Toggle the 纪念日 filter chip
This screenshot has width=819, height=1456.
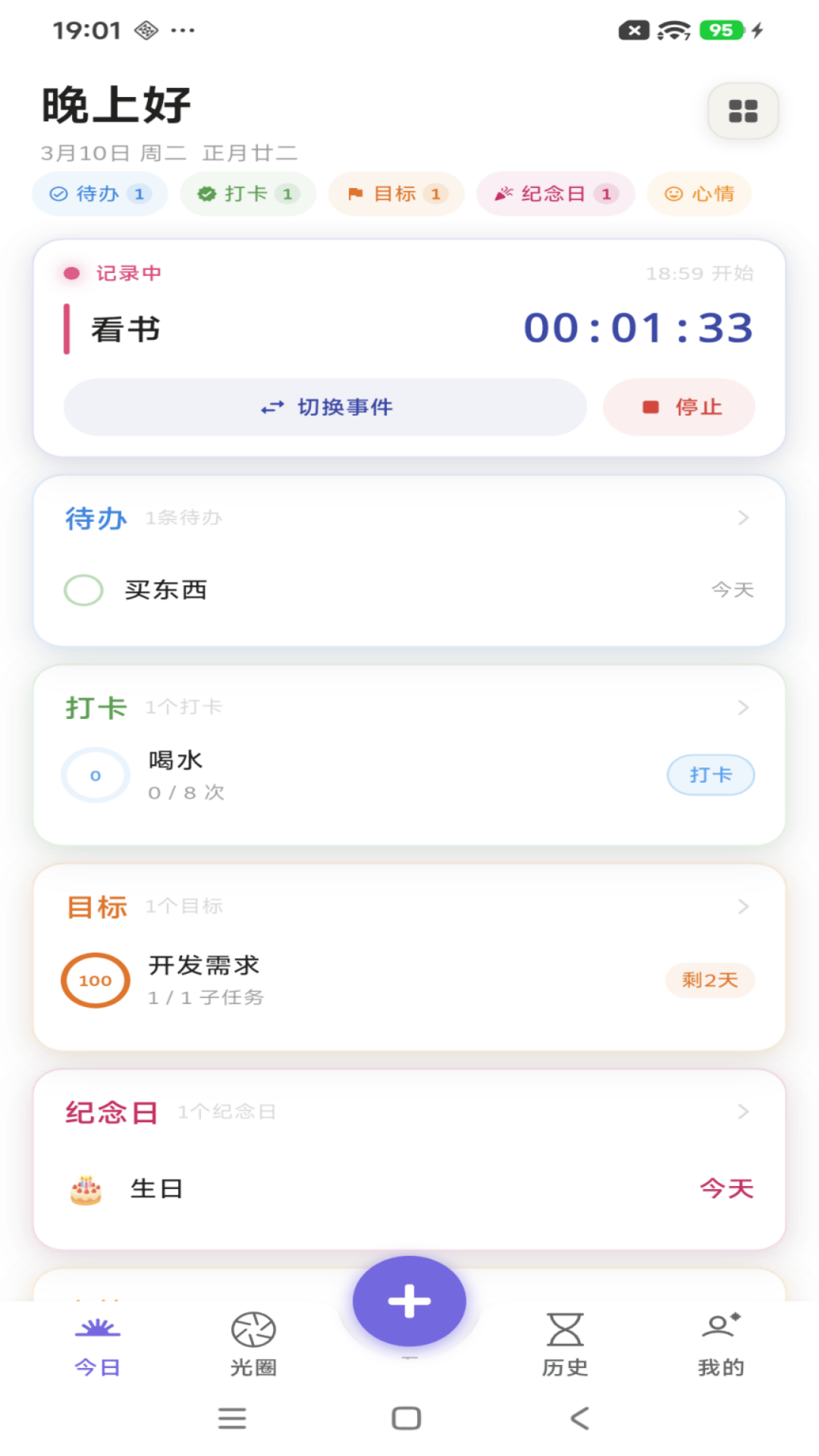555,194
